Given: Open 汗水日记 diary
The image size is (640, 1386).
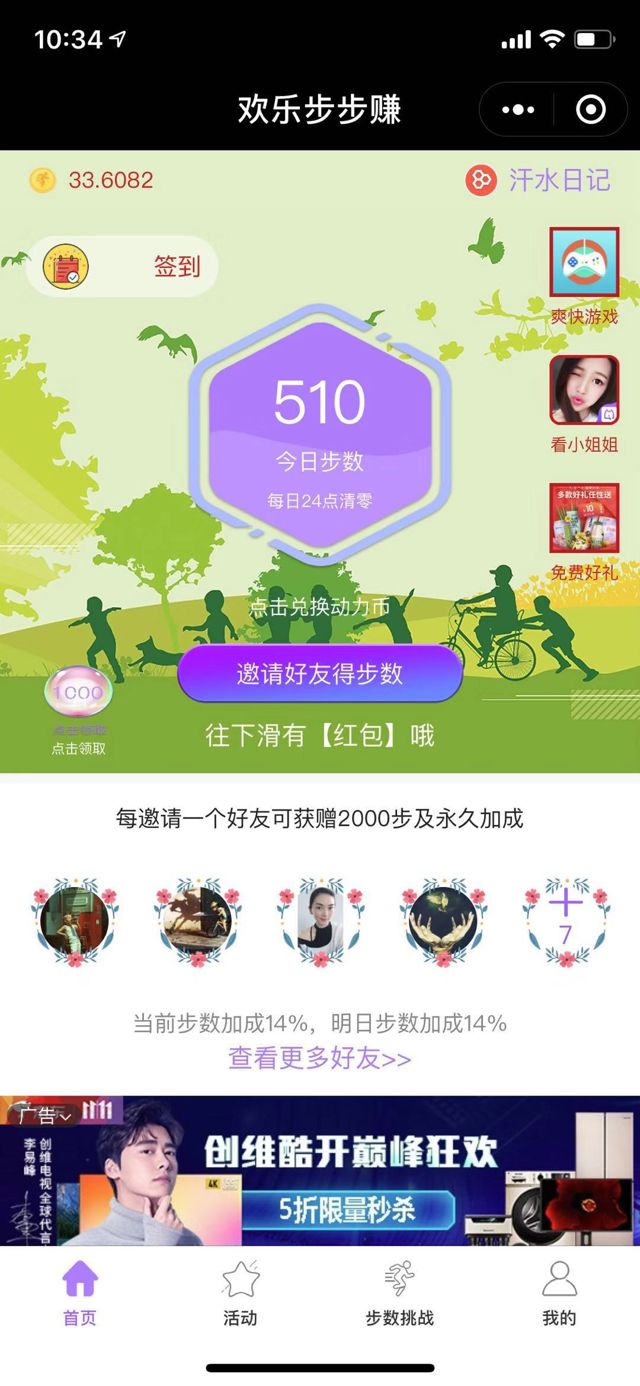Looking at the screenshot, I should [x=539, y=180].
